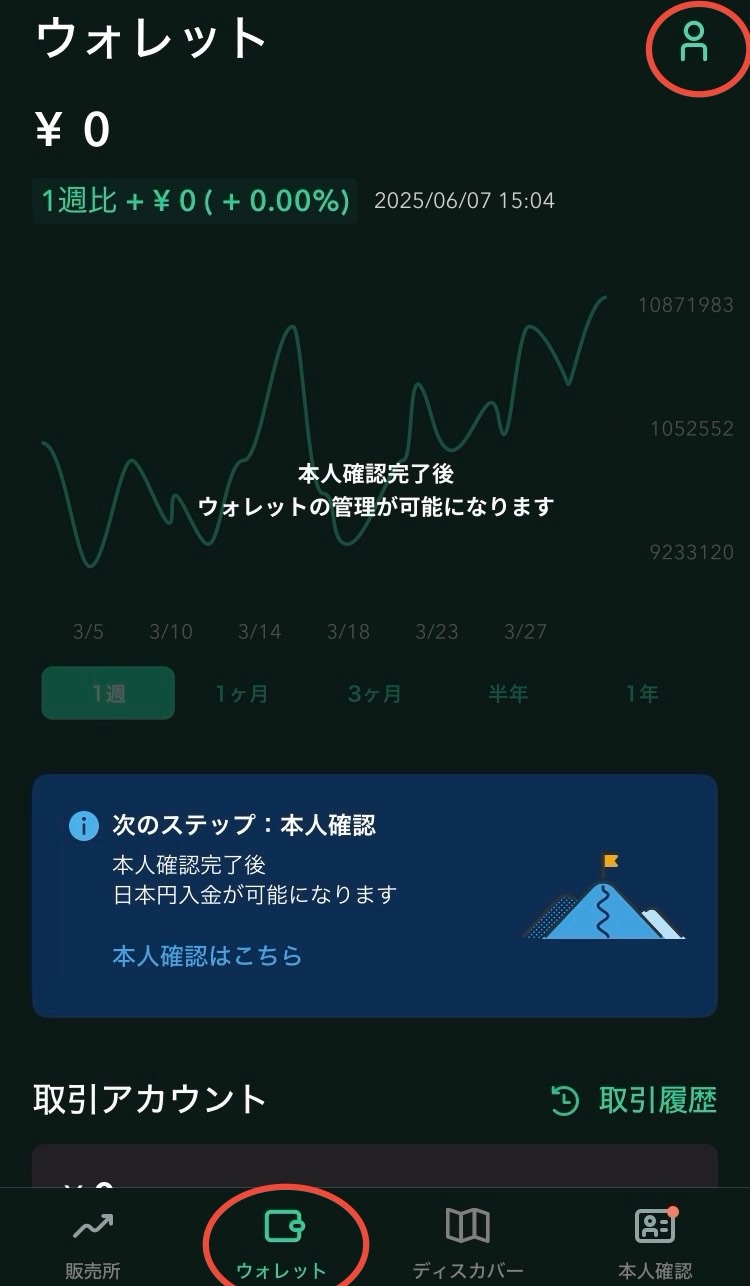Show the 1年 chart period
The width and height of the screenshot is (750, 1286).
[x=642, y=693]
